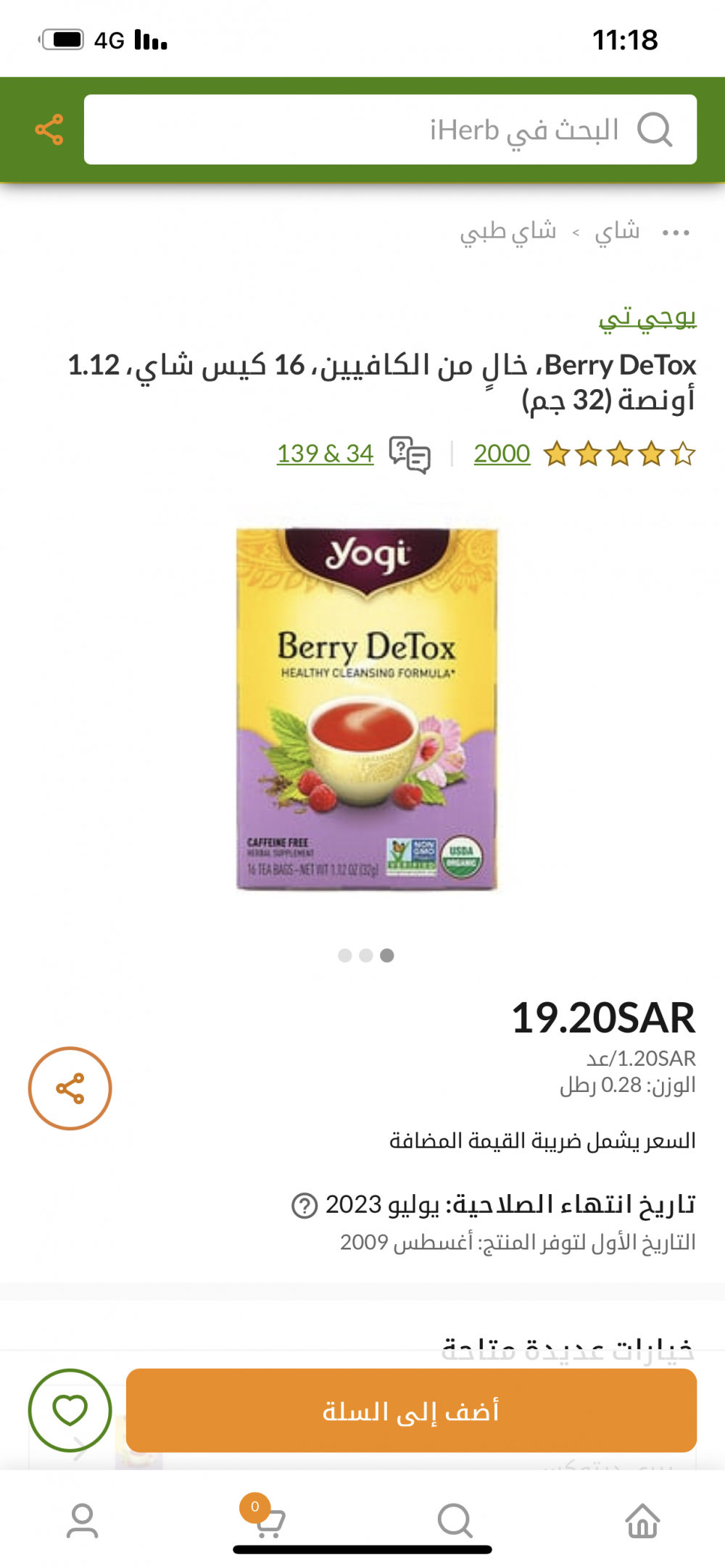View the 2000 customer reviews
725x1568 pixels.
coord(502,454)
